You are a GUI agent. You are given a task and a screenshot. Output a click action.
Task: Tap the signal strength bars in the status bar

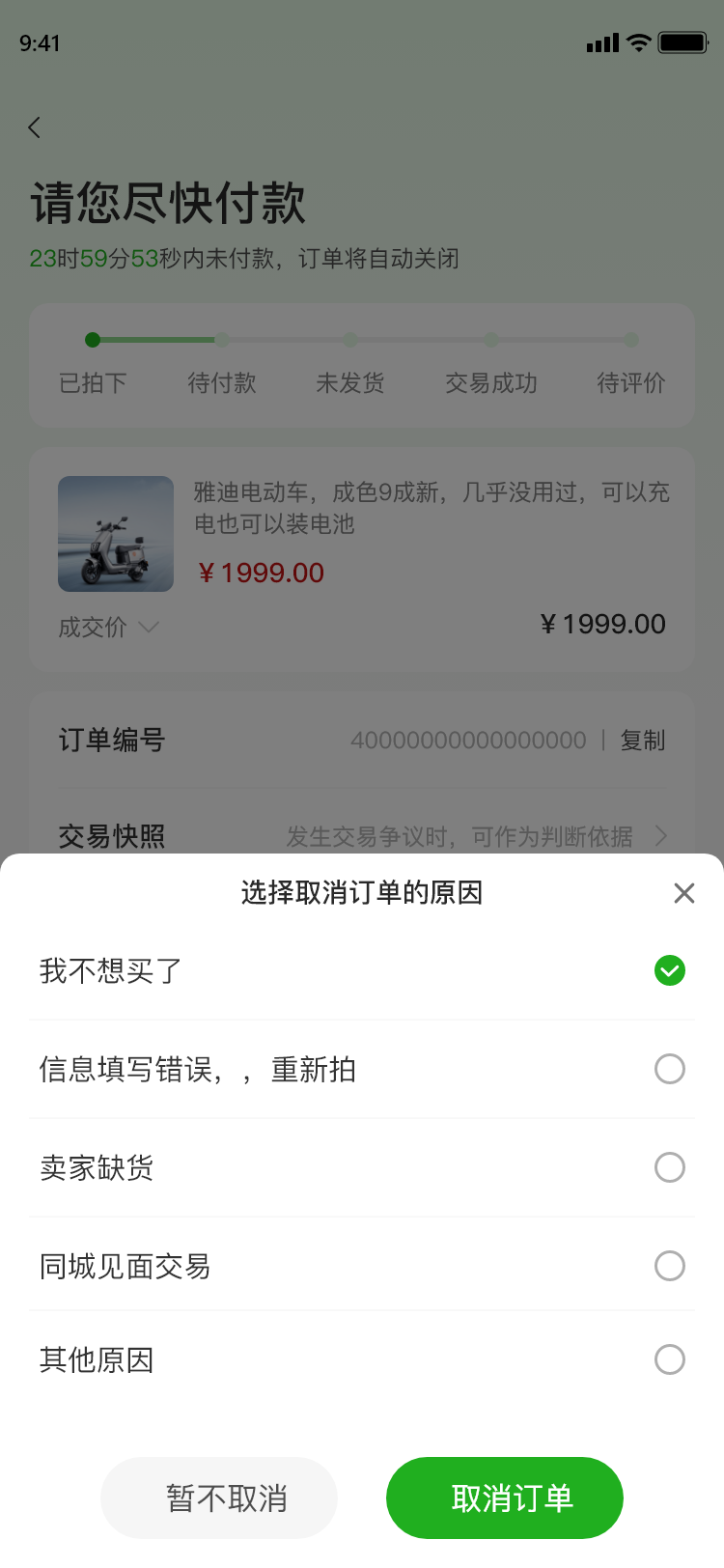point(602,42)
